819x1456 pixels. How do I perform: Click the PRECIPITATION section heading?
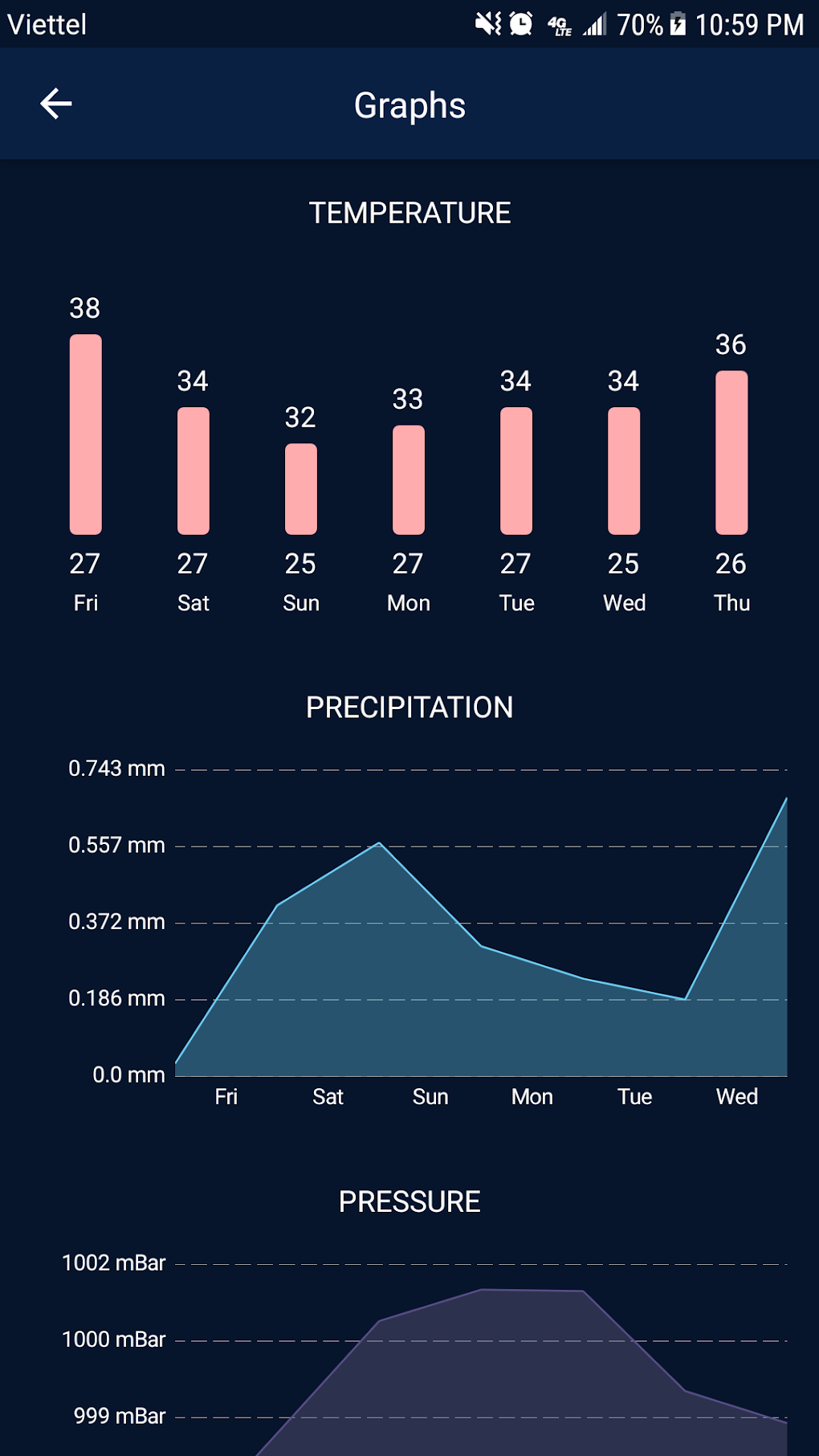409,707
